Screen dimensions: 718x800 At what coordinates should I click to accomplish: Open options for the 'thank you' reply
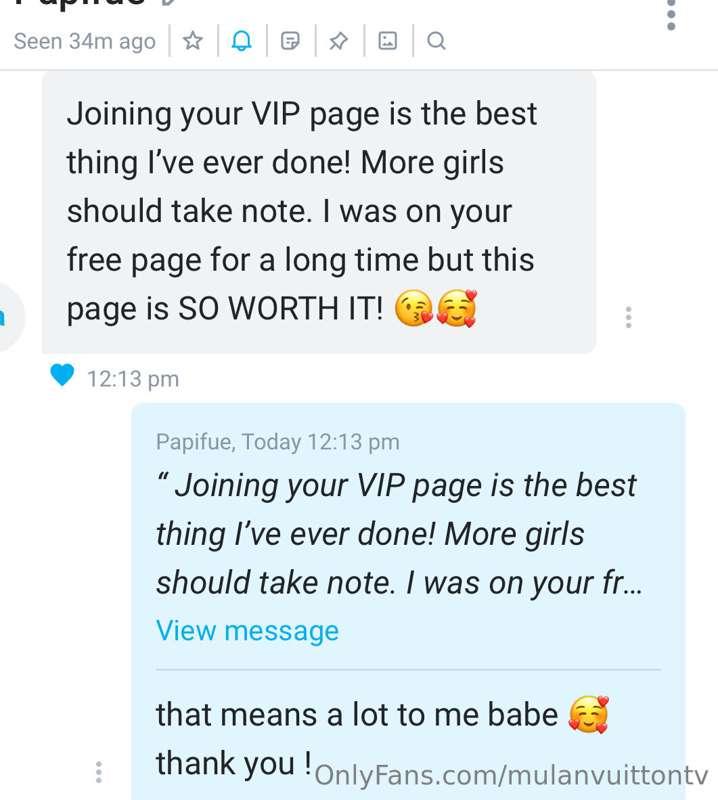coord(98,773)
